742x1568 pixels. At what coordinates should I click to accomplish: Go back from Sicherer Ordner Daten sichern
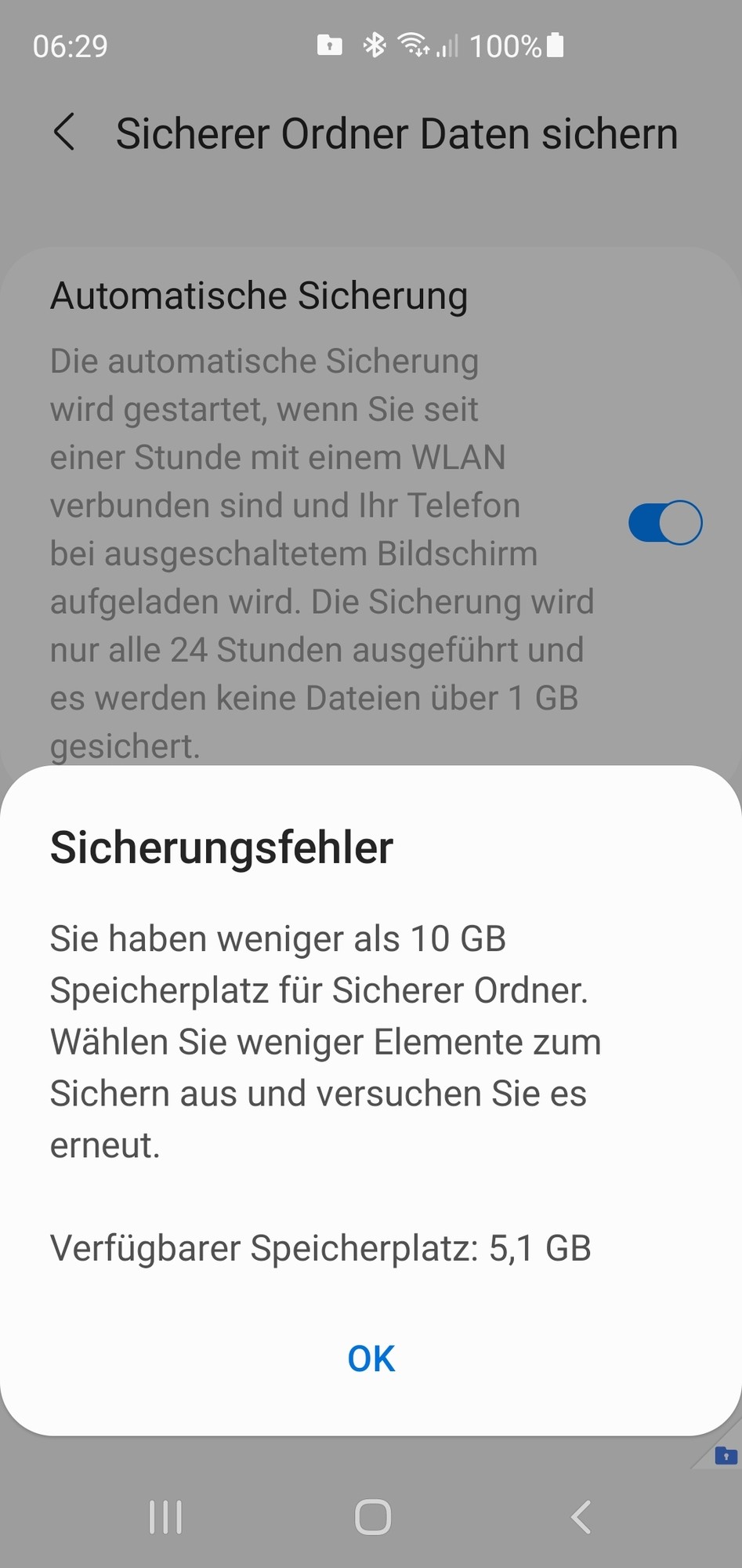tap(65, 132)
